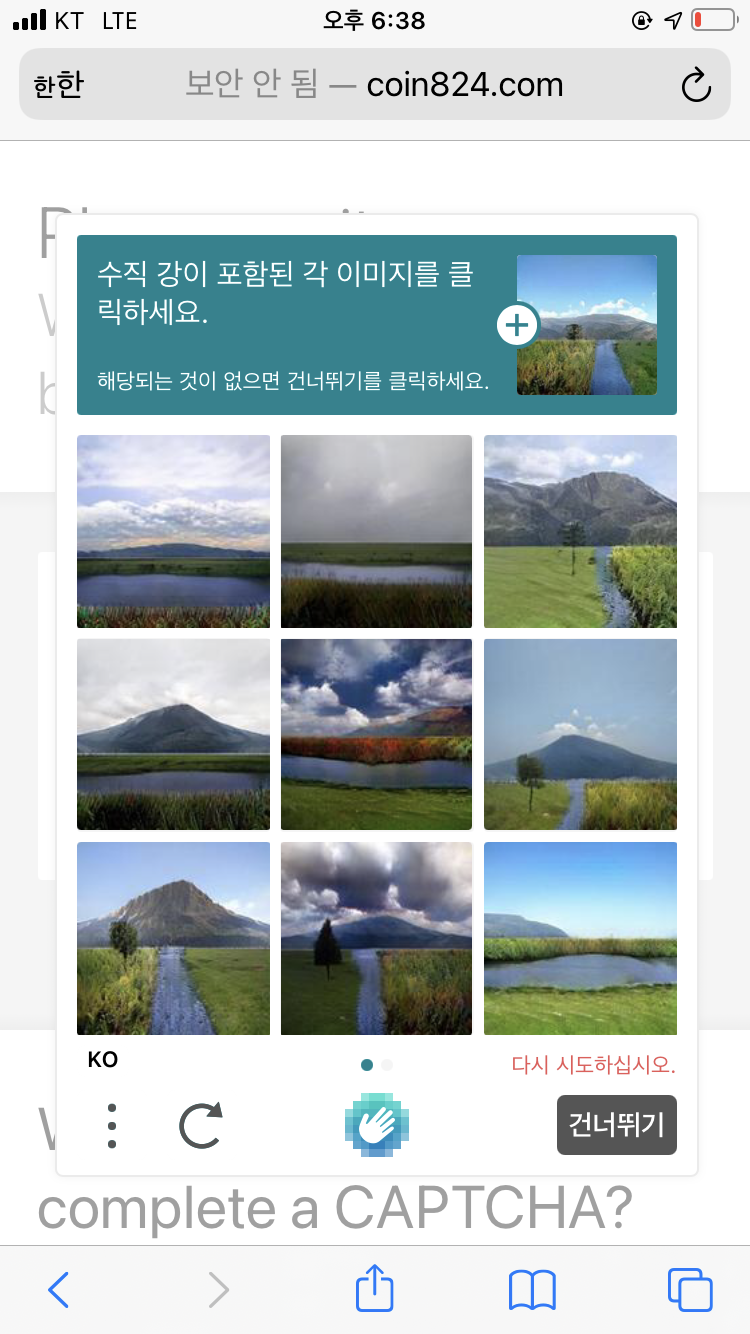Screen dimensions: 750x1334
Task: Open the three-dot options menu
Action: coord(112,1126)
